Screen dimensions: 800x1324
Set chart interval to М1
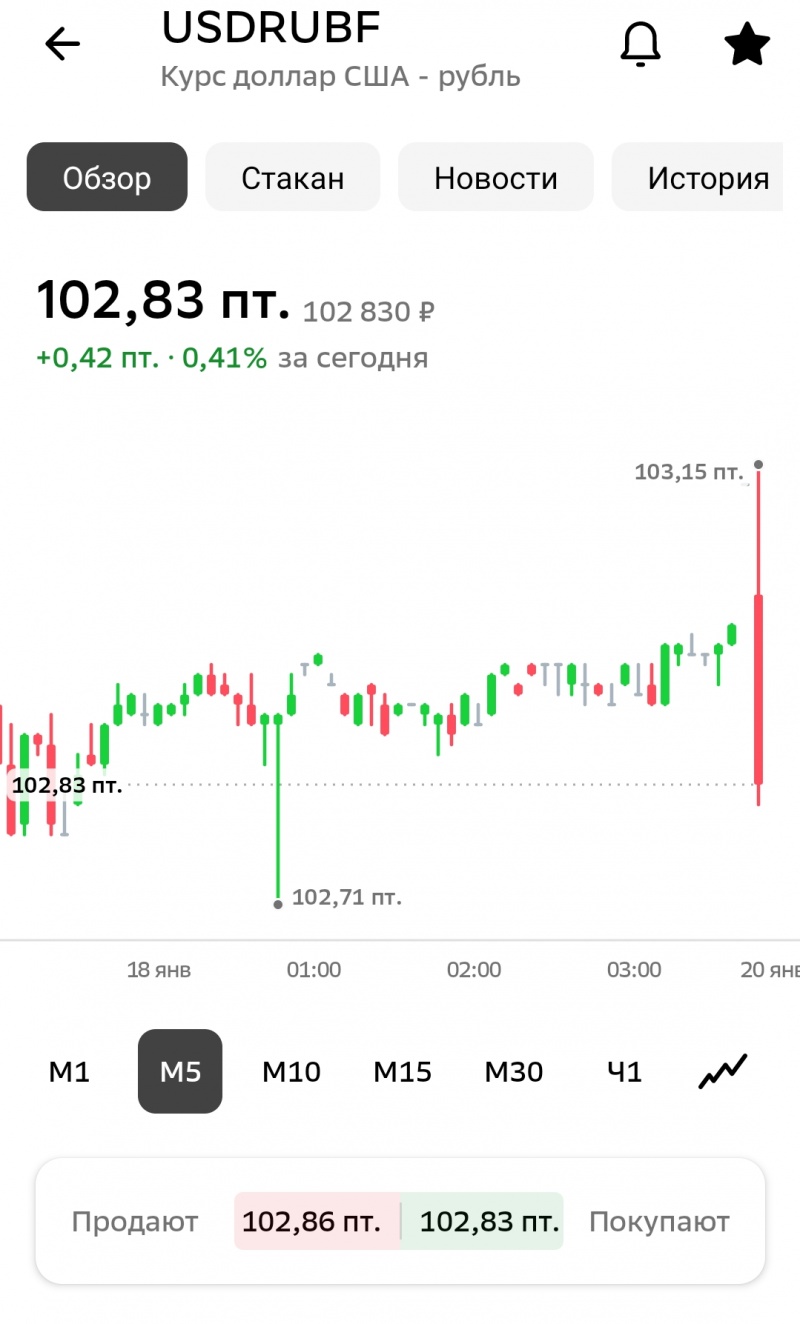pos(69,1072)
